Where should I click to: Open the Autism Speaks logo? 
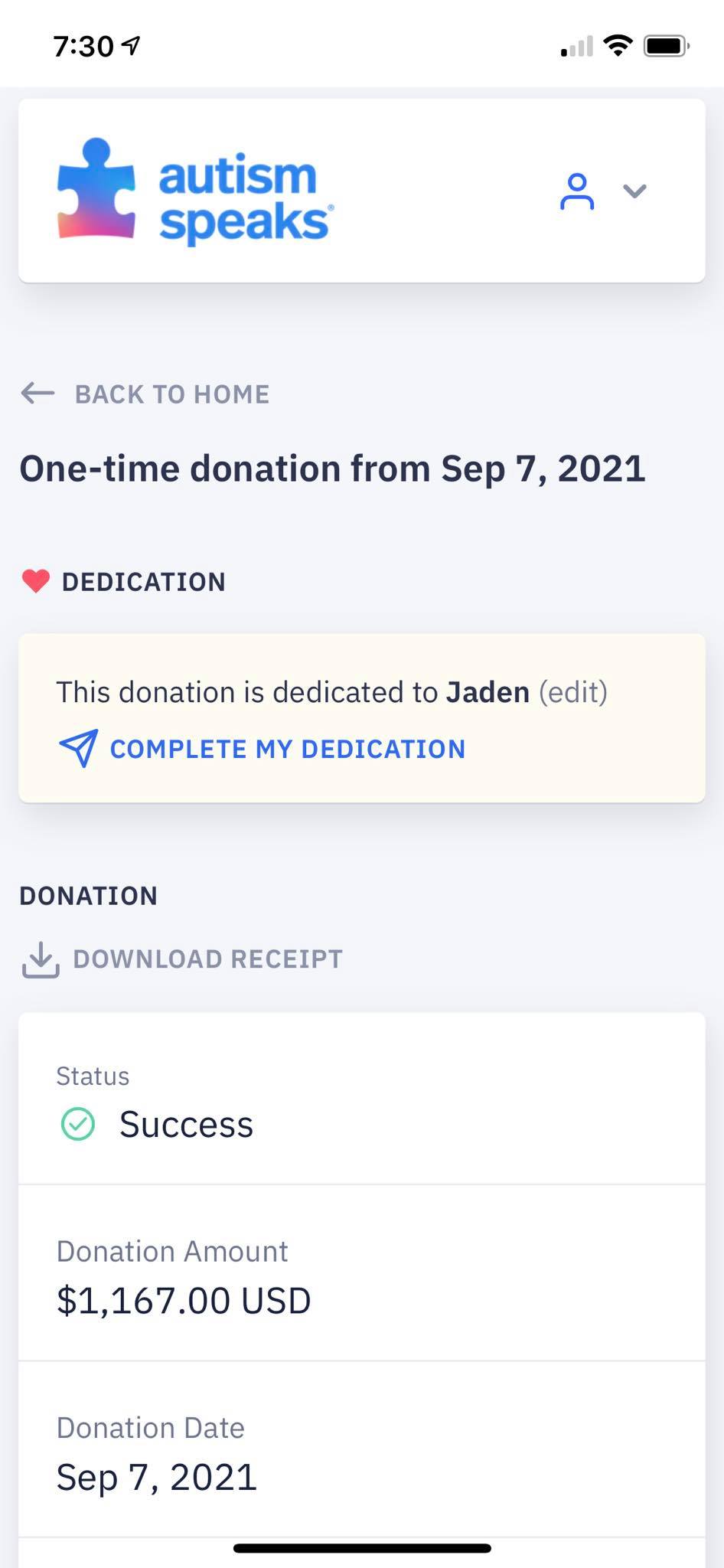[195, 191]
